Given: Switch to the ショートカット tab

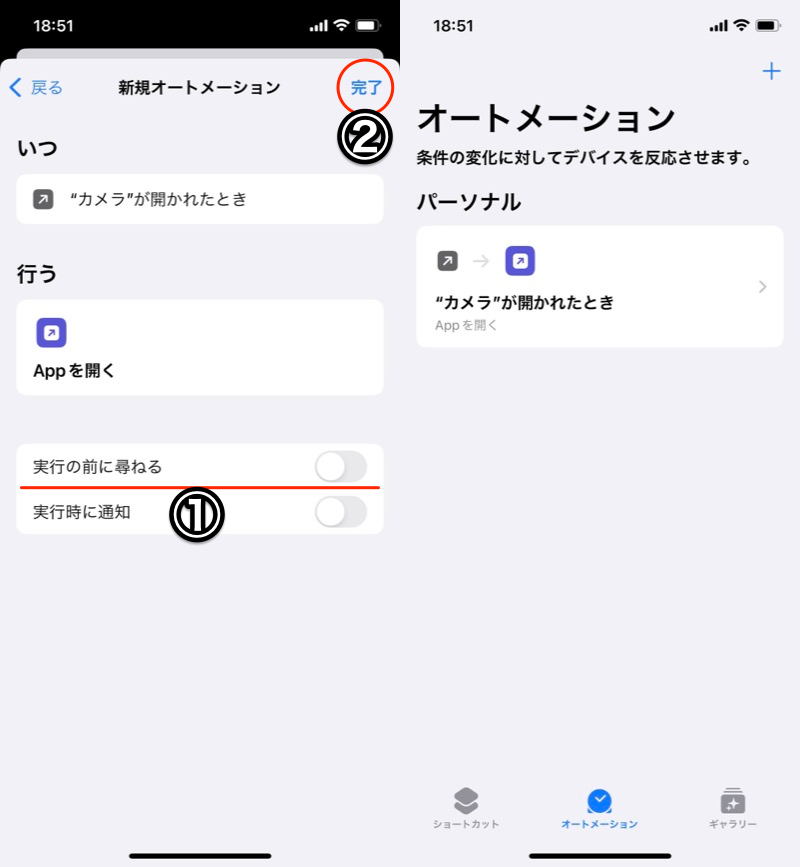Looking at the screenshot, I should (x=466, y=808).
